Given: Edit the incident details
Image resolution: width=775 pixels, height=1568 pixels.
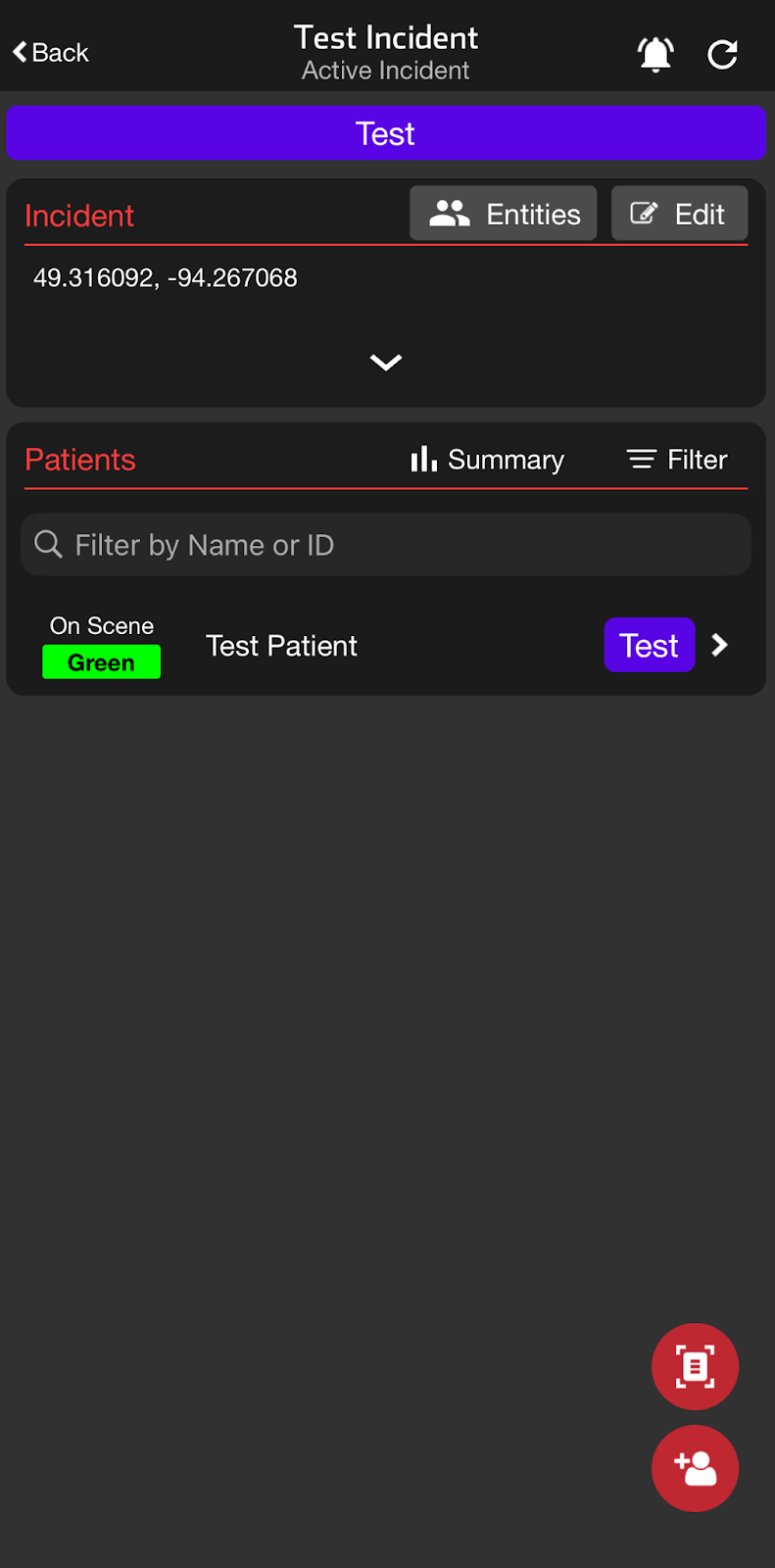Looking at the screenshot, I should pyautogui.click(x=679, y=214).
